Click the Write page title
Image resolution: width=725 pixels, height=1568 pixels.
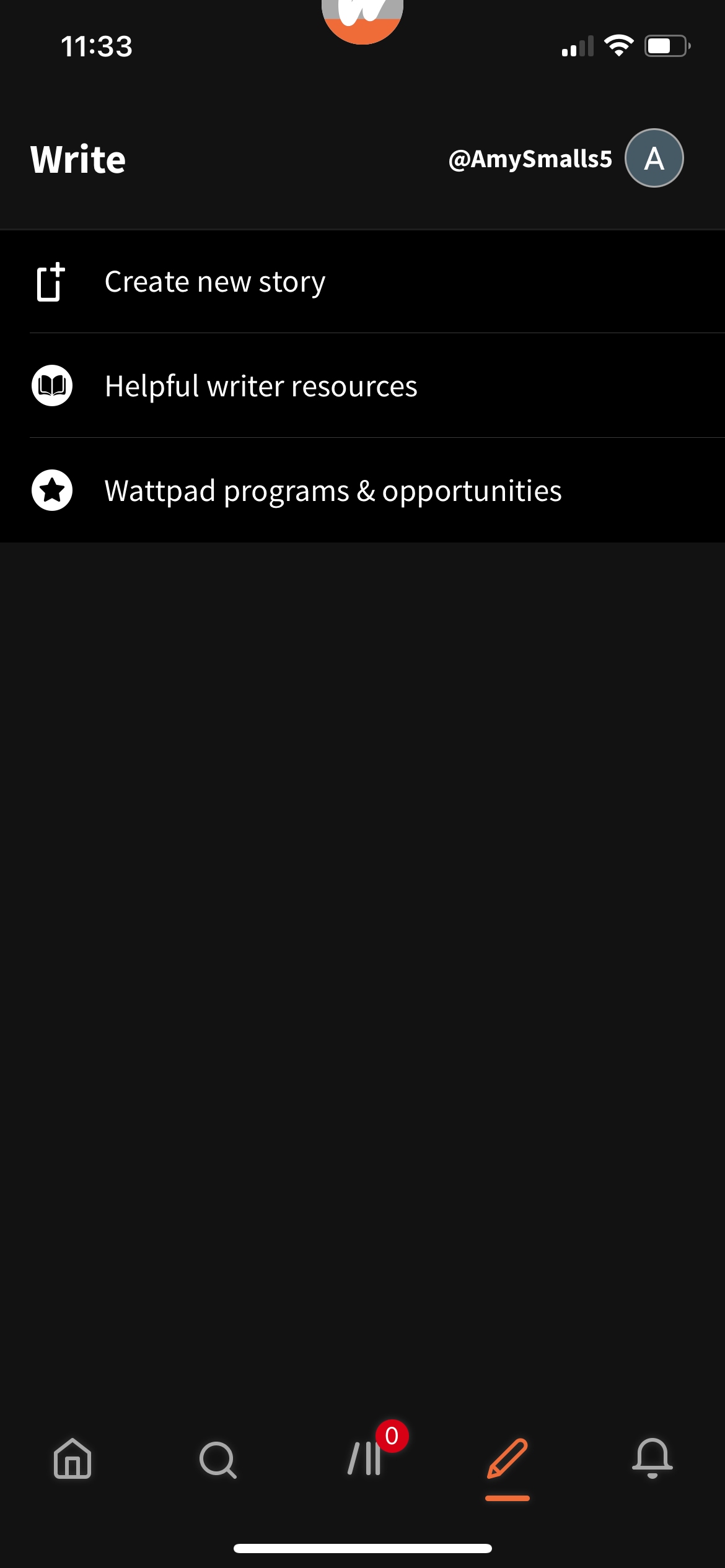click(77, 158)
